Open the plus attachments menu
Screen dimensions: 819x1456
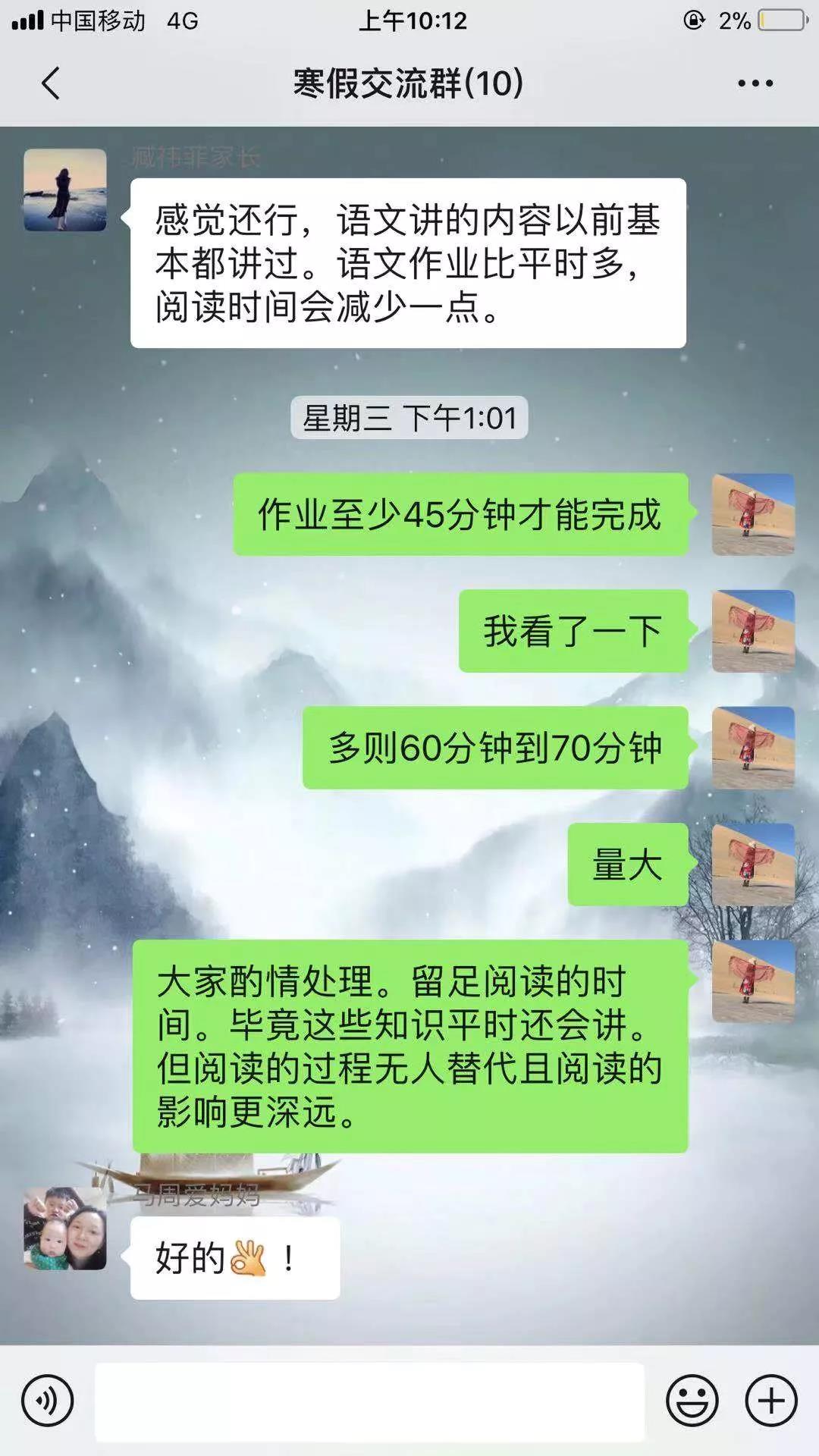click(771, 1401)
